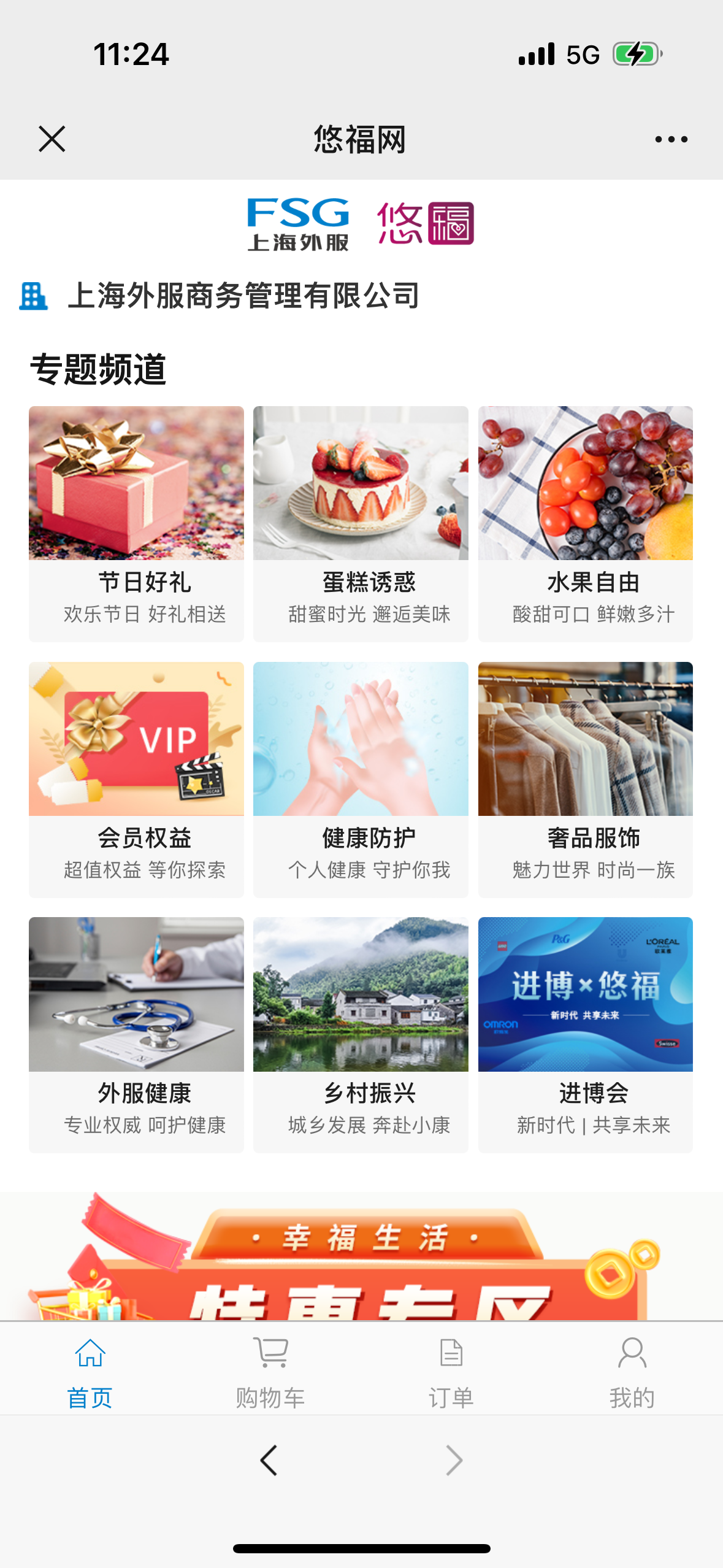
Task: Go back to the previous web page
Action: (269, 1460)
